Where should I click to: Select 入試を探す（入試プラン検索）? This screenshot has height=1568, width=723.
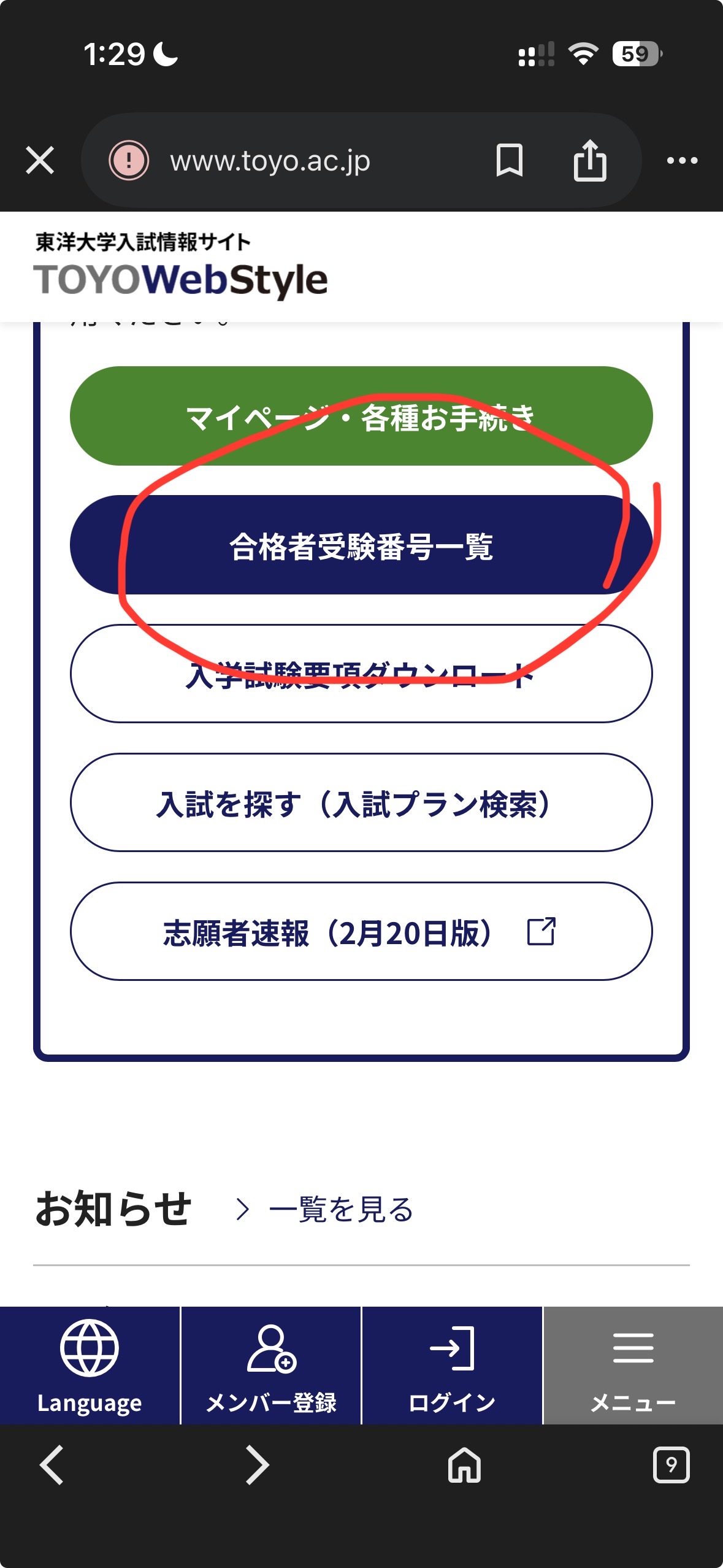pos(361,803)
